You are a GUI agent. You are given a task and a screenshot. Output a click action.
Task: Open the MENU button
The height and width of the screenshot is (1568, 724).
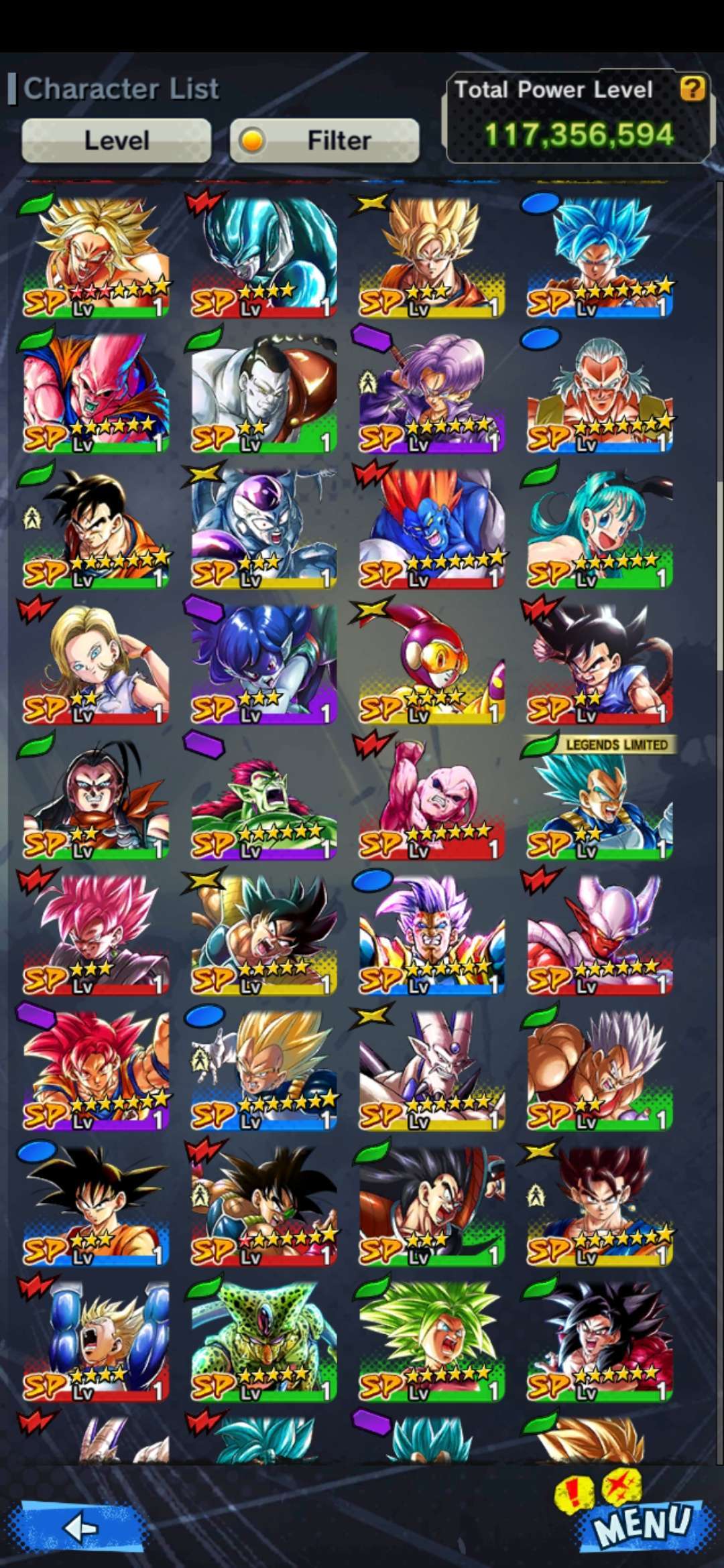(642, 1522)
